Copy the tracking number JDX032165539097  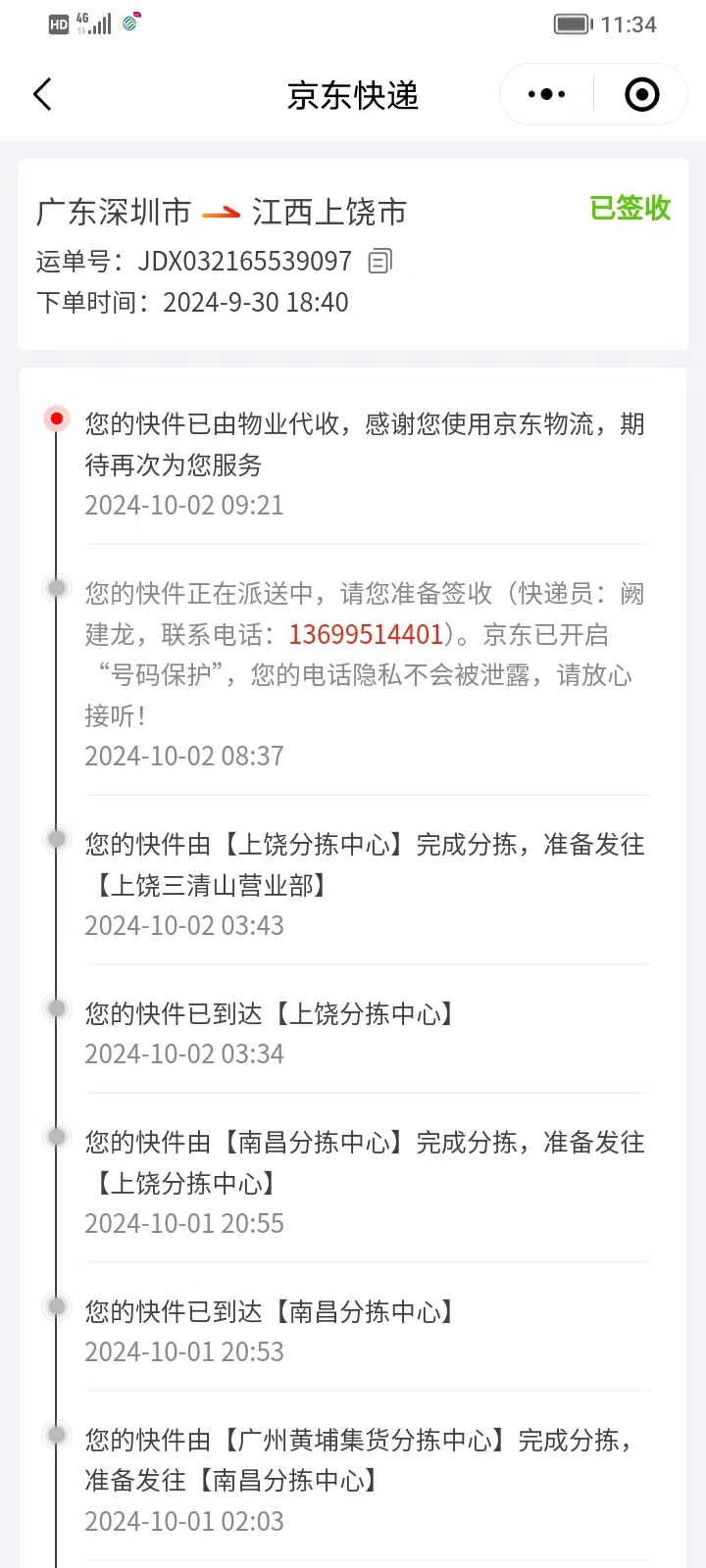(x=380, y=261)
